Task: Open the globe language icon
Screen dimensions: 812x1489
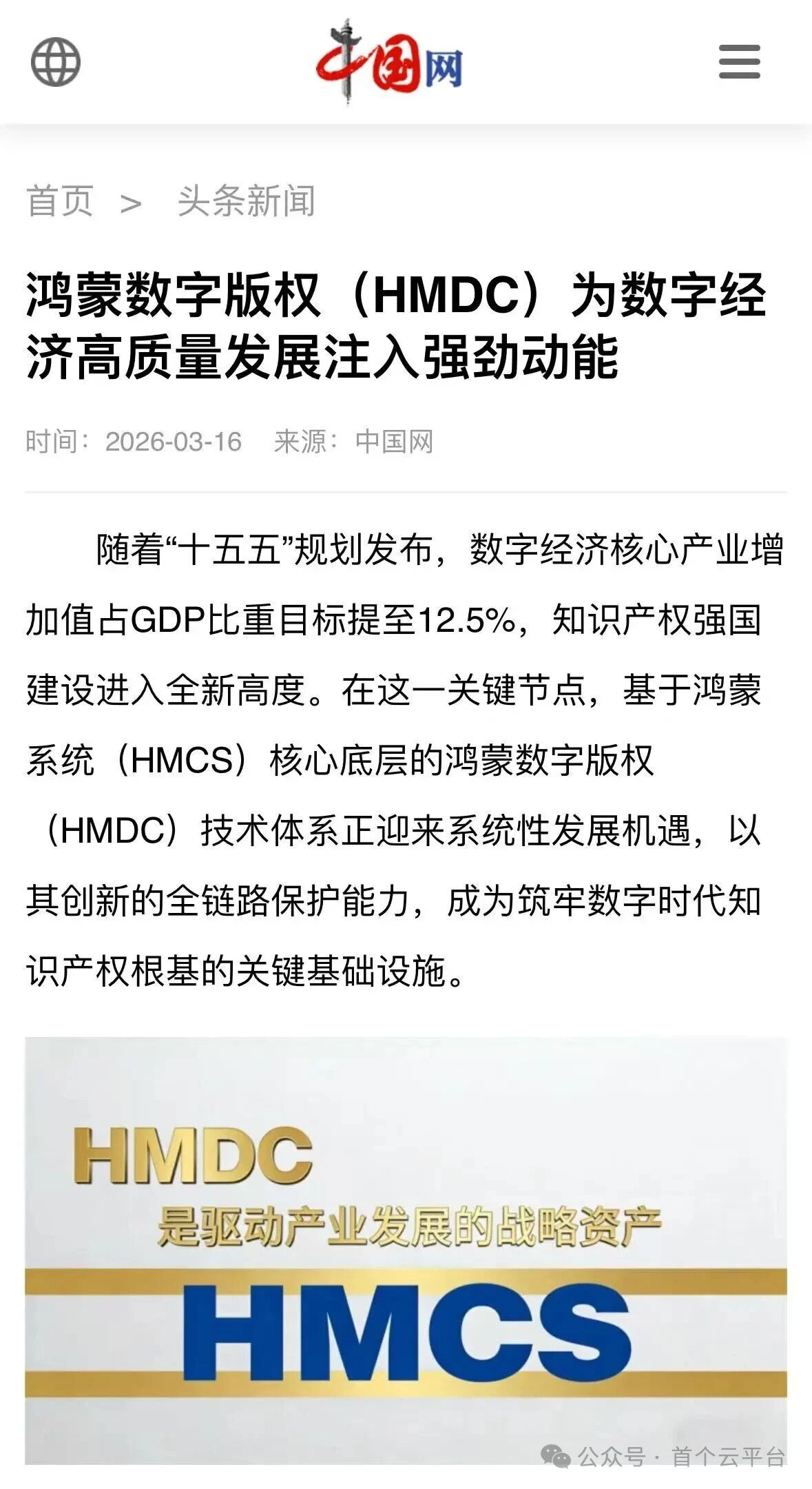Action: [x=56, y=62]
